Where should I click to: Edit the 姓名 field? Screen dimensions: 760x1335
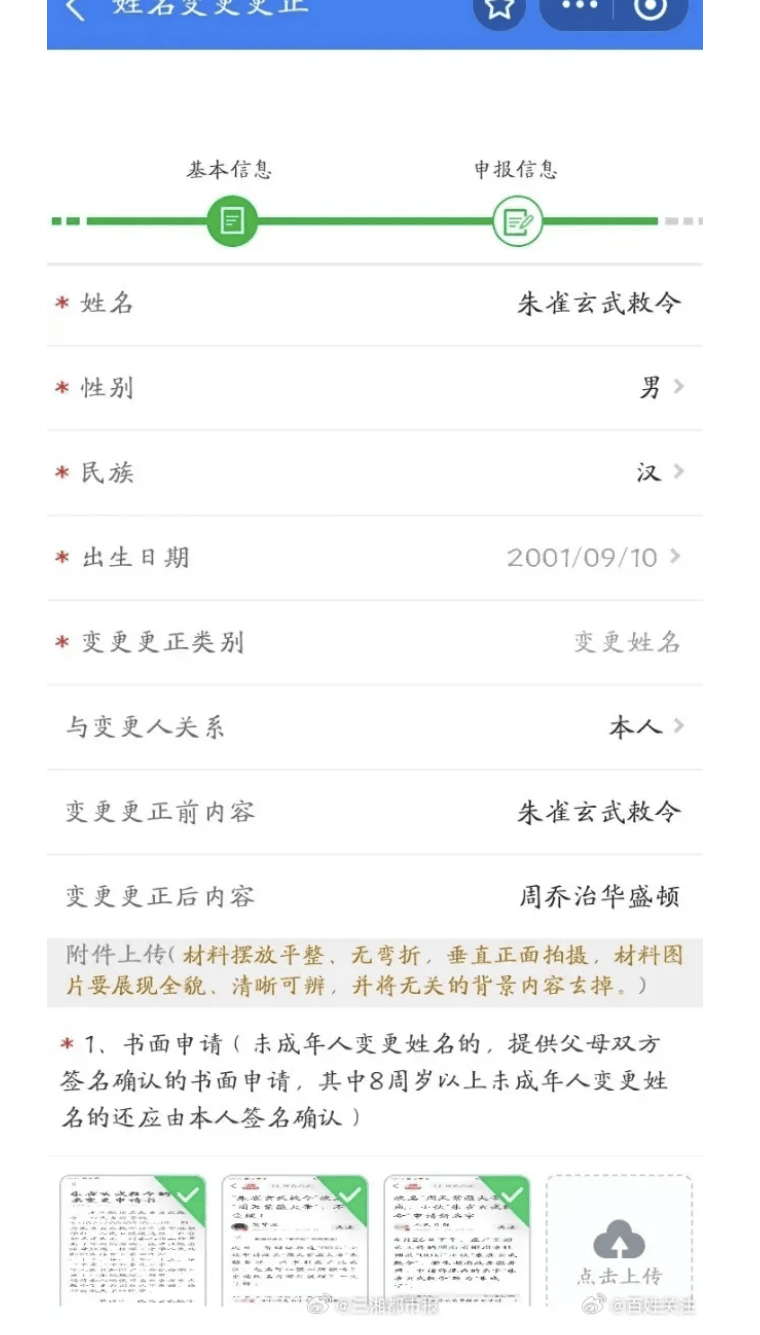[375, 304]
